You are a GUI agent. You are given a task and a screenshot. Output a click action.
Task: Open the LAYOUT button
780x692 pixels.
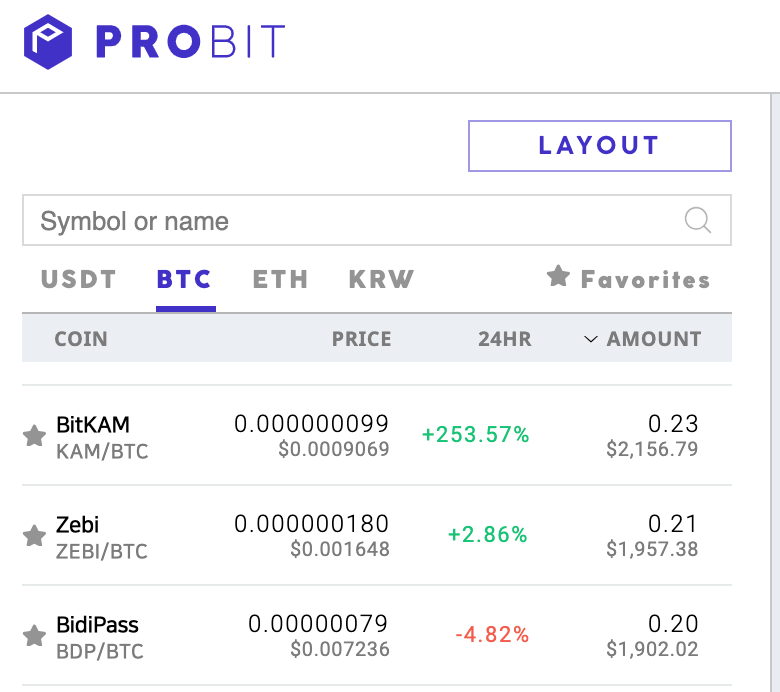point(599,146)
